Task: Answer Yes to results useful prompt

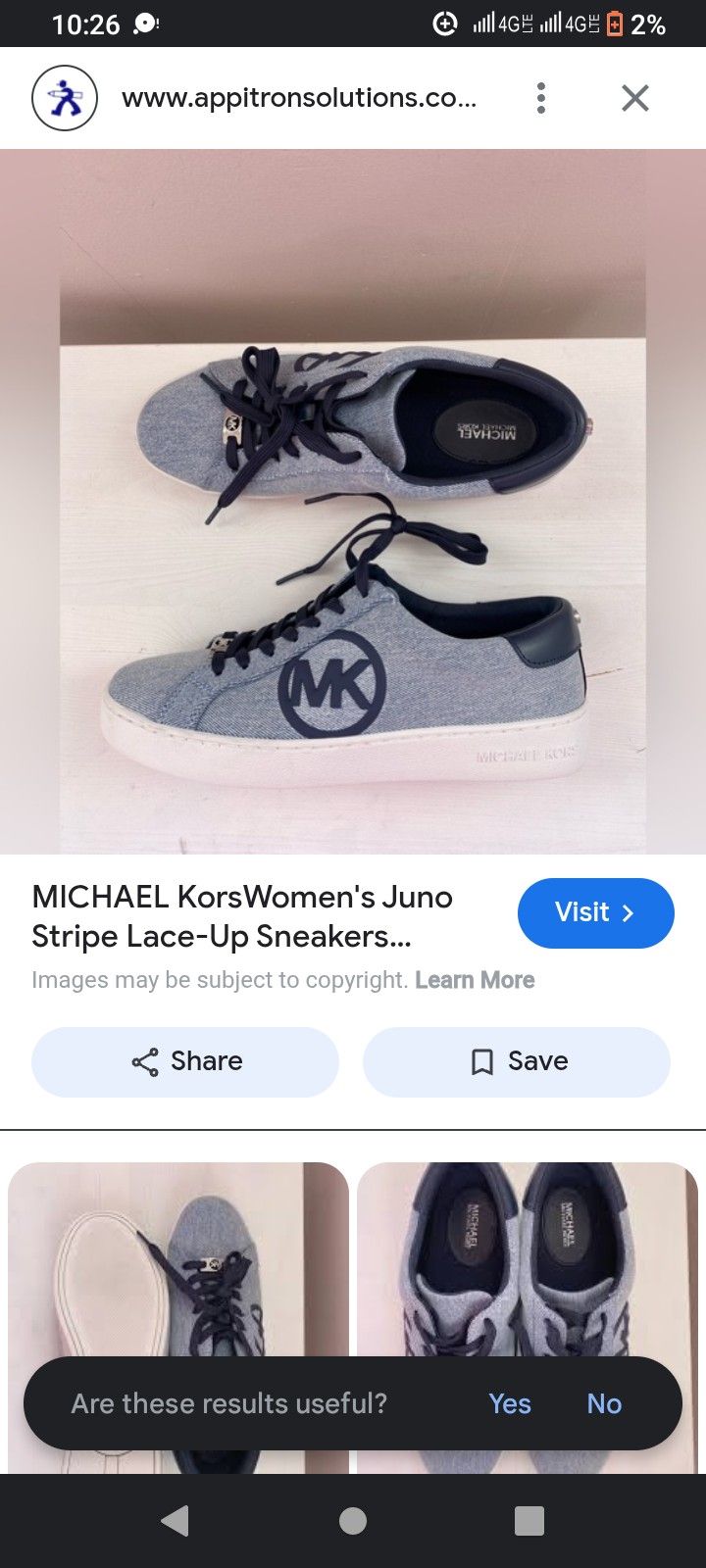Action: [x=510, y=1403]
